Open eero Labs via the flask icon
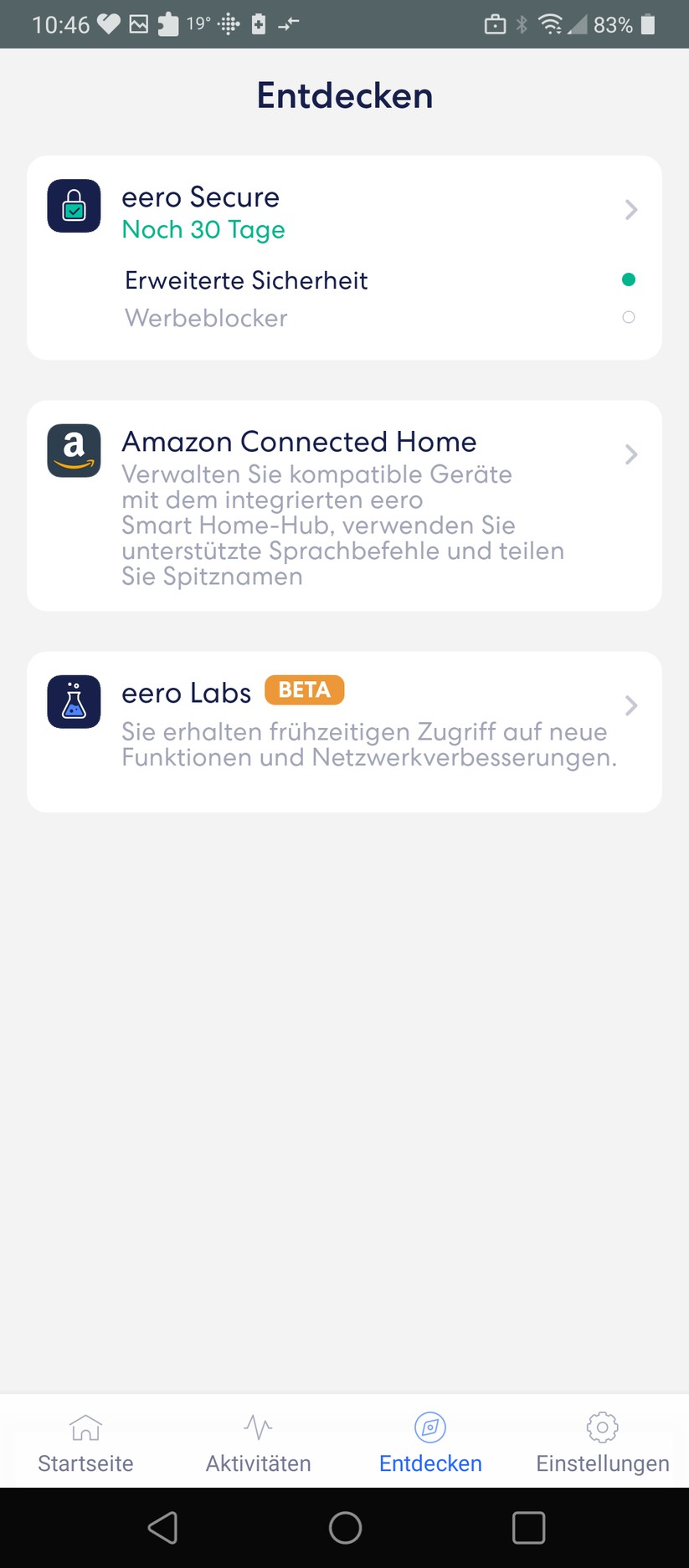The height and width of the screenshot is (1568, 689). point(74,701)
